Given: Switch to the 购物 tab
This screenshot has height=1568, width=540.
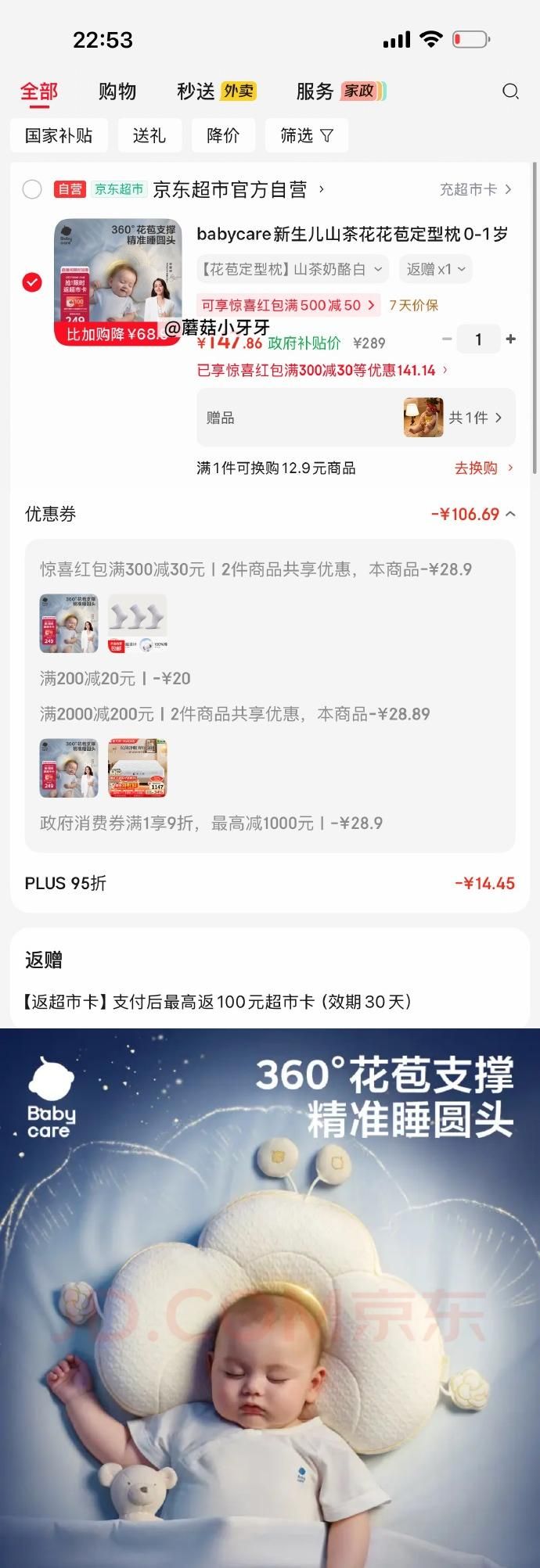Looking at the screenshot, I should 117,91.
